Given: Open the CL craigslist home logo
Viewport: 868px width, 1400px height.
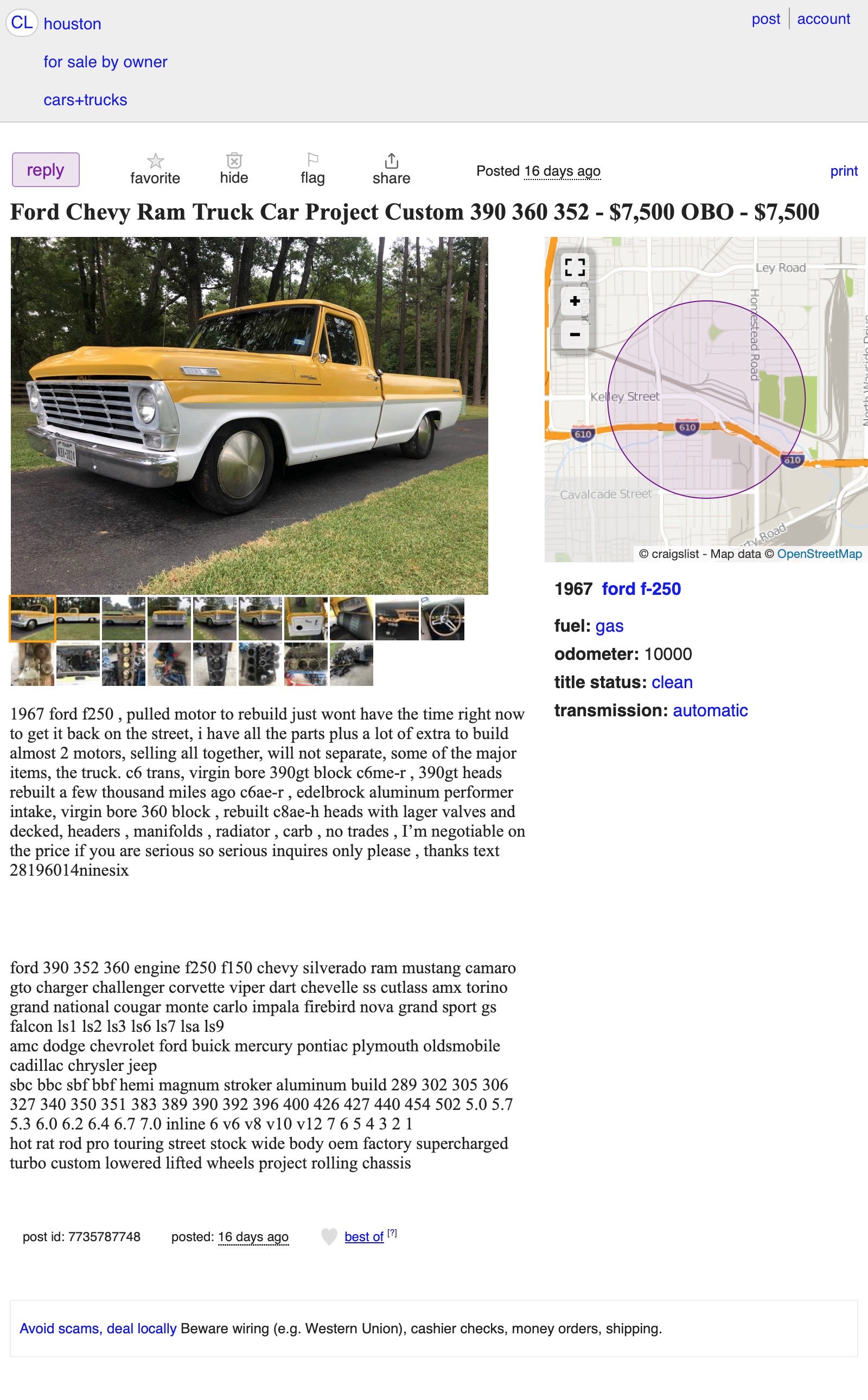Looking at the screenshot, I should [22, 23].
